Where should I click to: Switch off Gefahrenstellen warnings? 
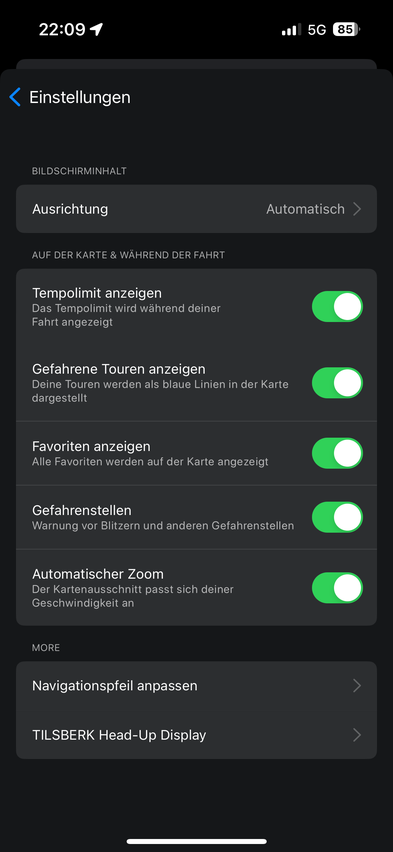tap(337, 517)
